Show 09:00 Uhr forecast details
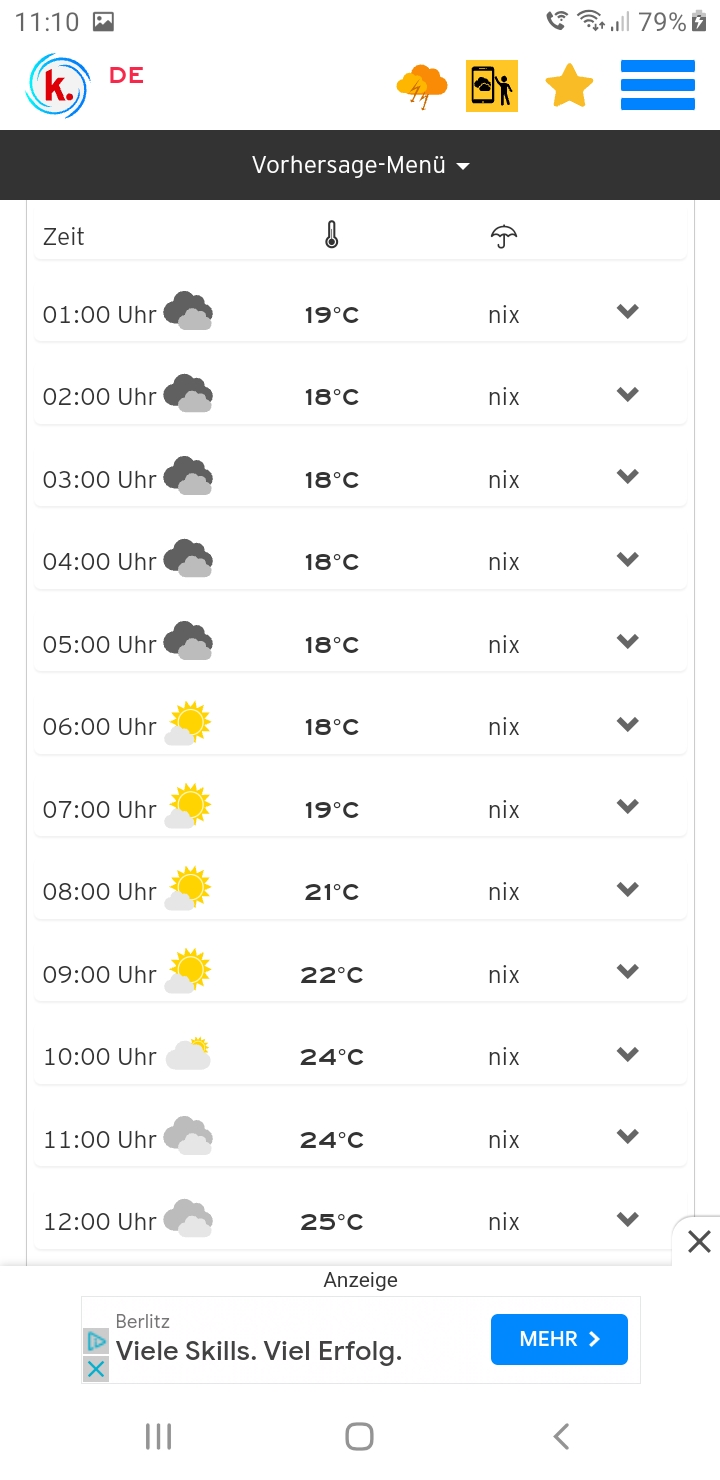720x1480 pixels. tap(627, 972)
